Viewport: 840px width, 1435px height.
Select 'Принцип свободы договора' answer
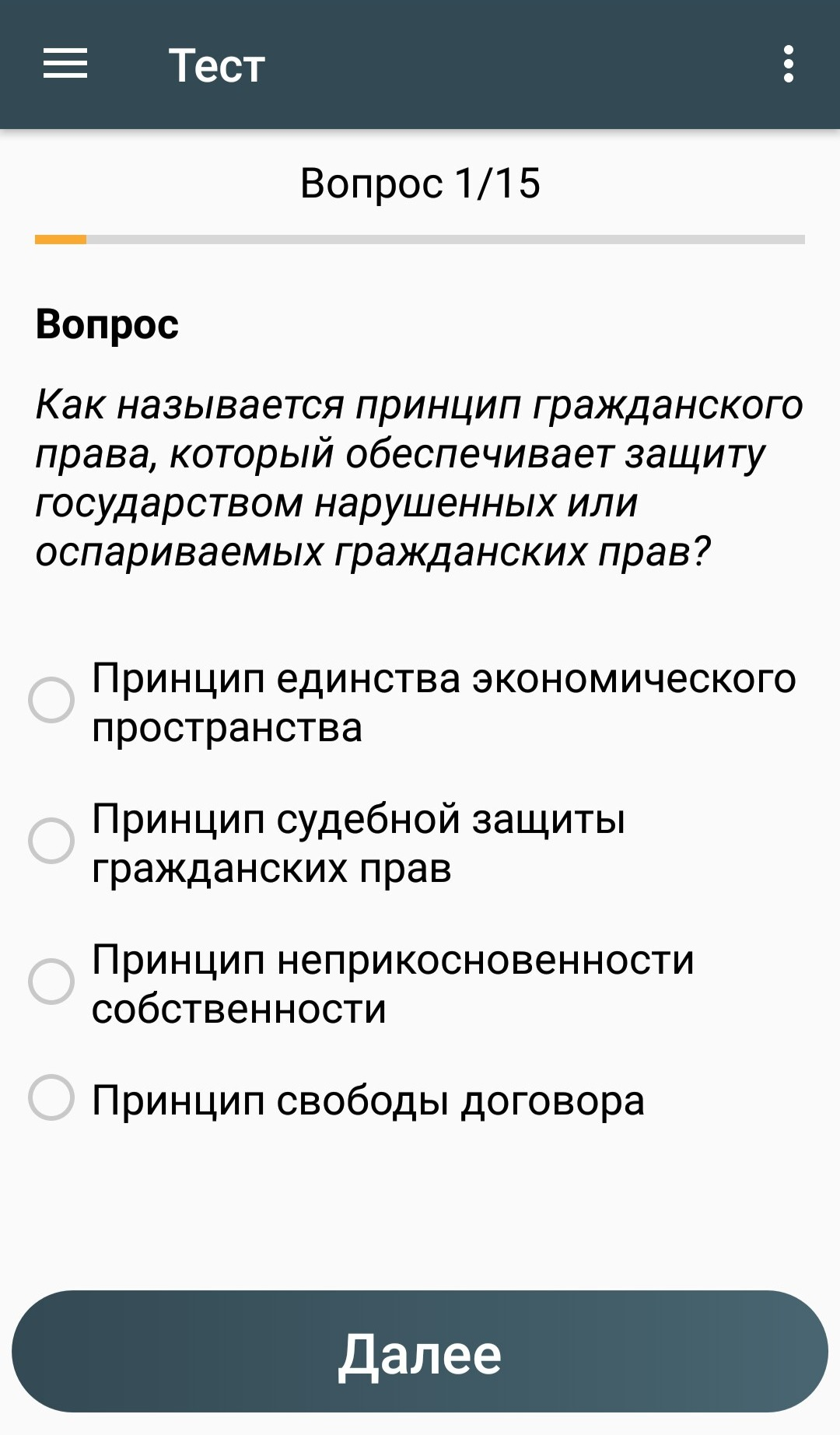(x=51, y=1098)
